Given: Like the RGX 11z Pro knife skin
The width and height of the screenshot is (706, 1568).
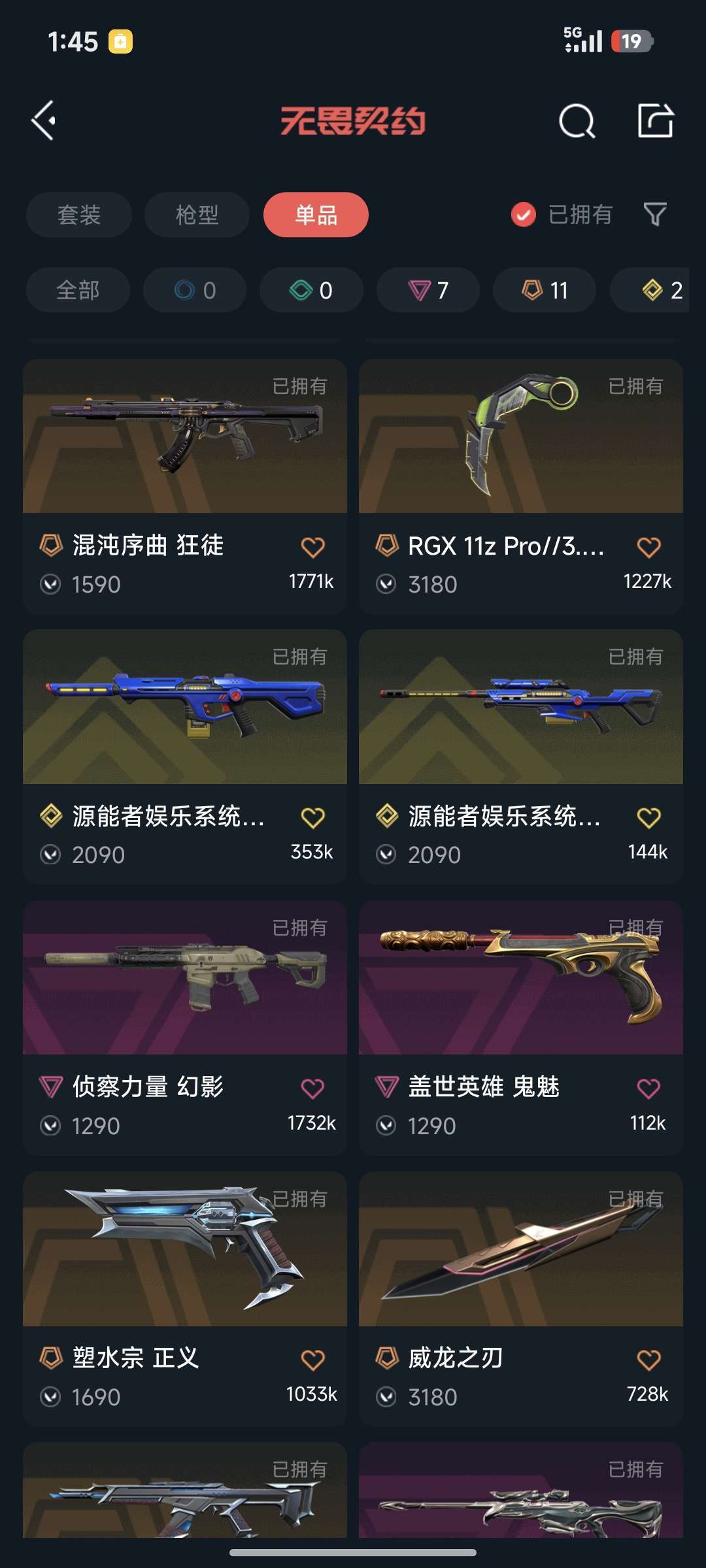Looking at the screenshot, I should [648, 547].
